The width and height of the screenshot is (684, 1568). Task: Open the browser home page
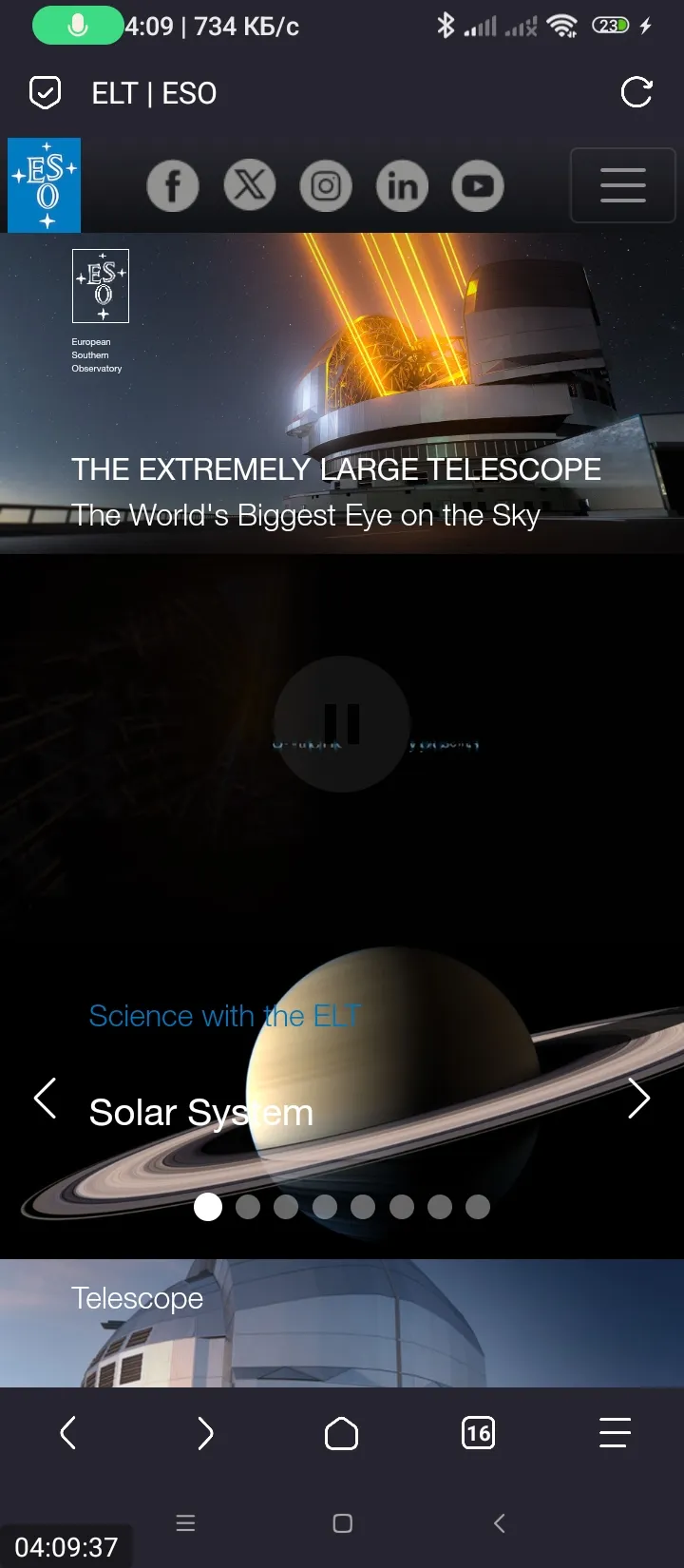[x=342, y=1433]
